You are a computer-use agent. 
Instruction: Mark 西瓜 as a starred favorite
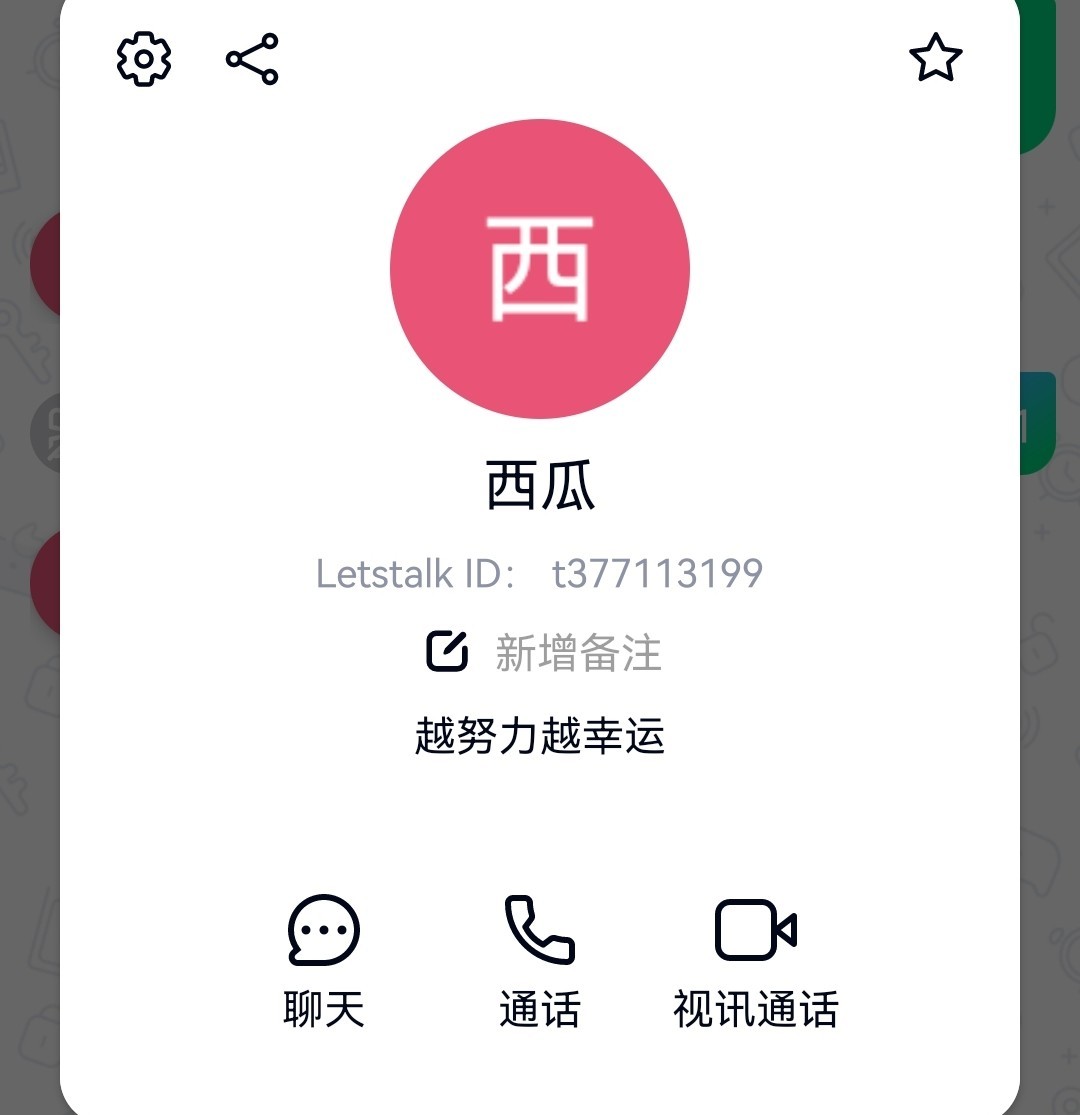[935, 59]
